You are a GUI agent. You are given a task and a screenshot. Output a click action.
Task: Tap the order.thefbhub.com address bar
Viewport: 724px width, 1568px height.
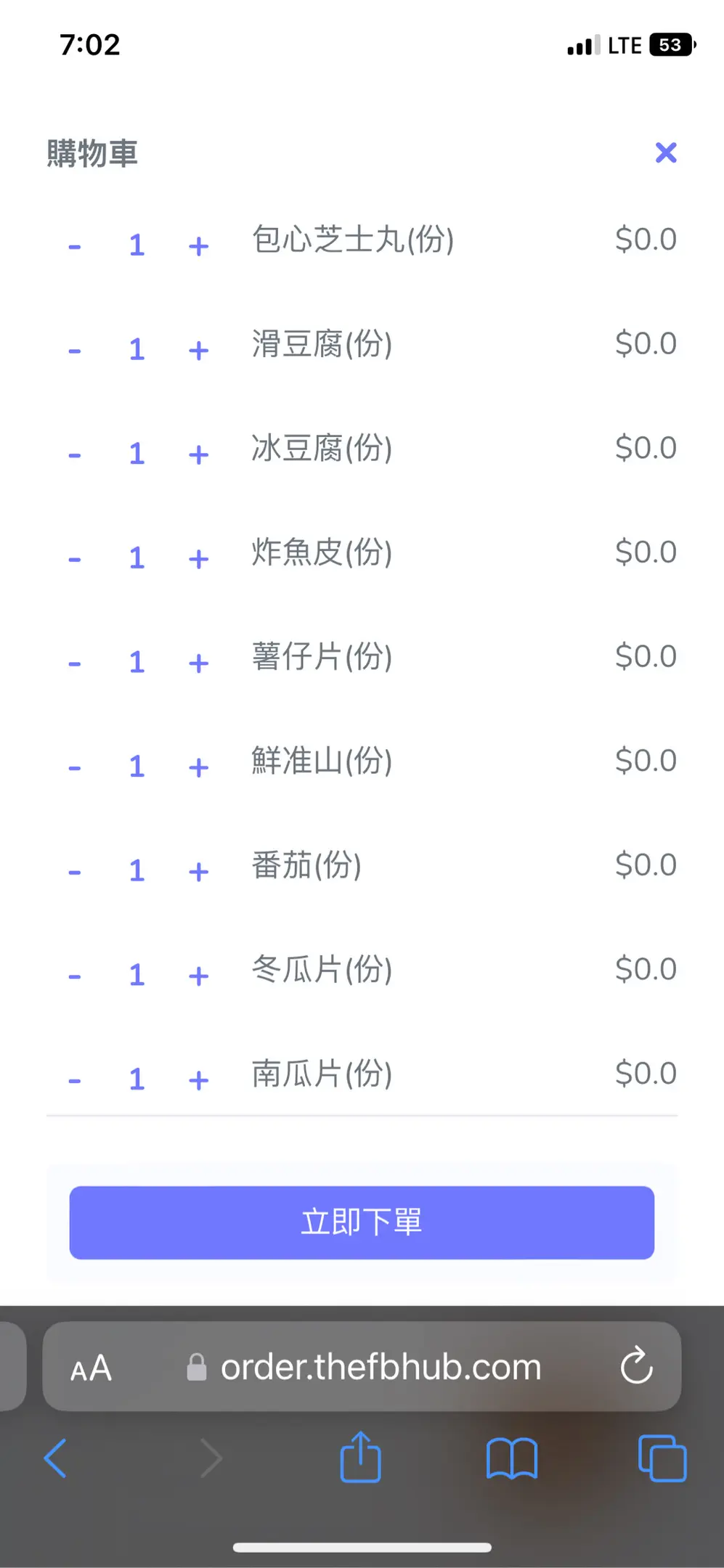(362, 1367)
